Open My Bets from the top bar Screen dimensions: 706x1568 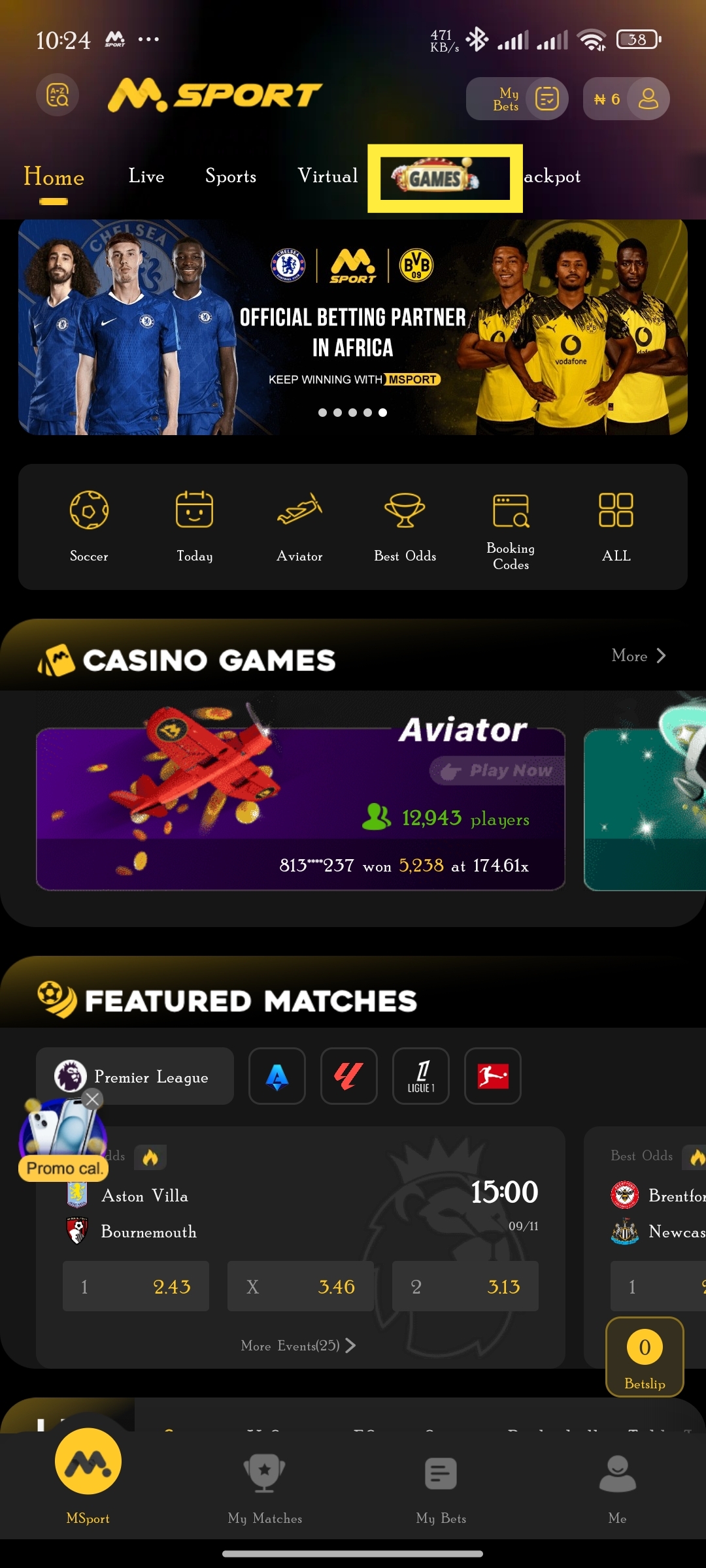click(516, 99)
